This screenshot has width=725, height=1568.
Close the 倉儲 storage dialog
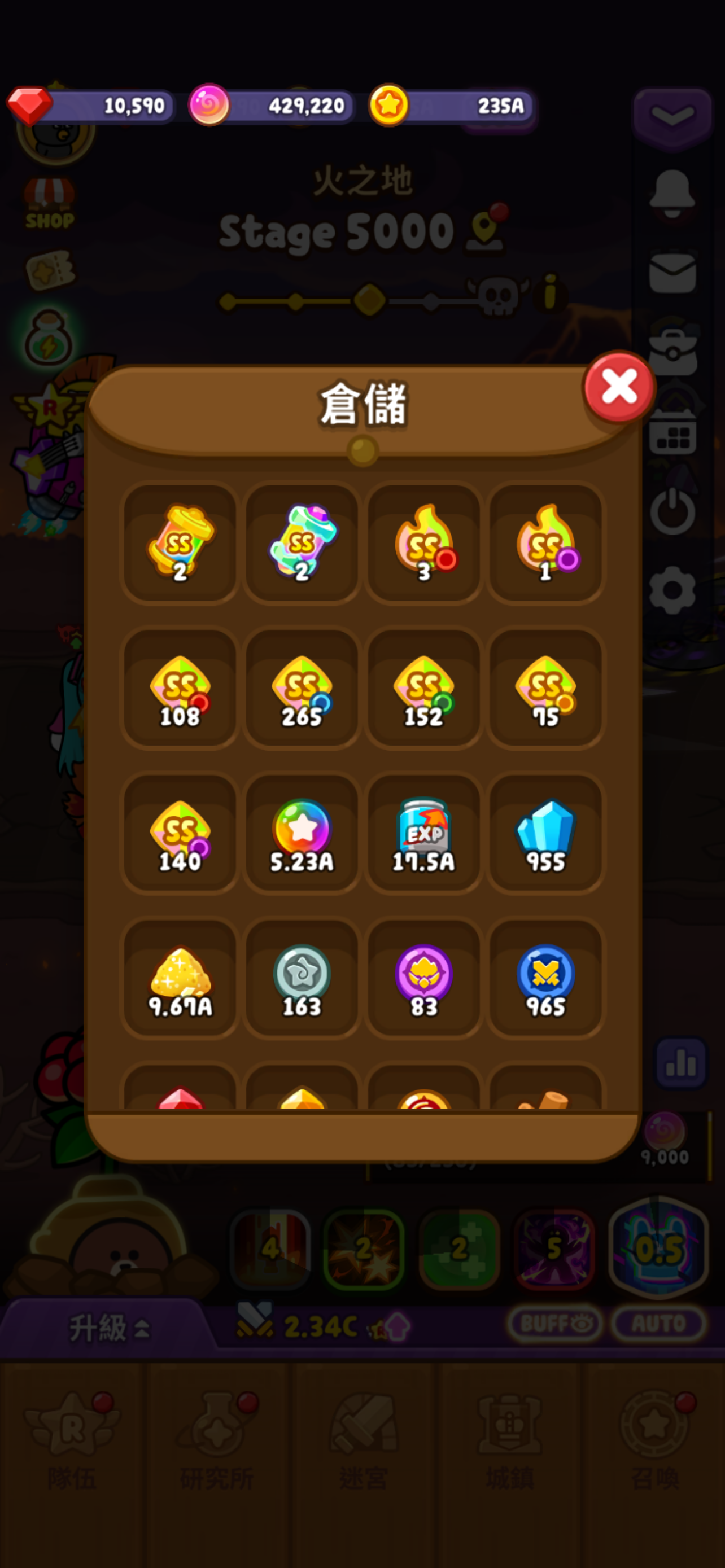pyautogui.click(x=618, y=387)
